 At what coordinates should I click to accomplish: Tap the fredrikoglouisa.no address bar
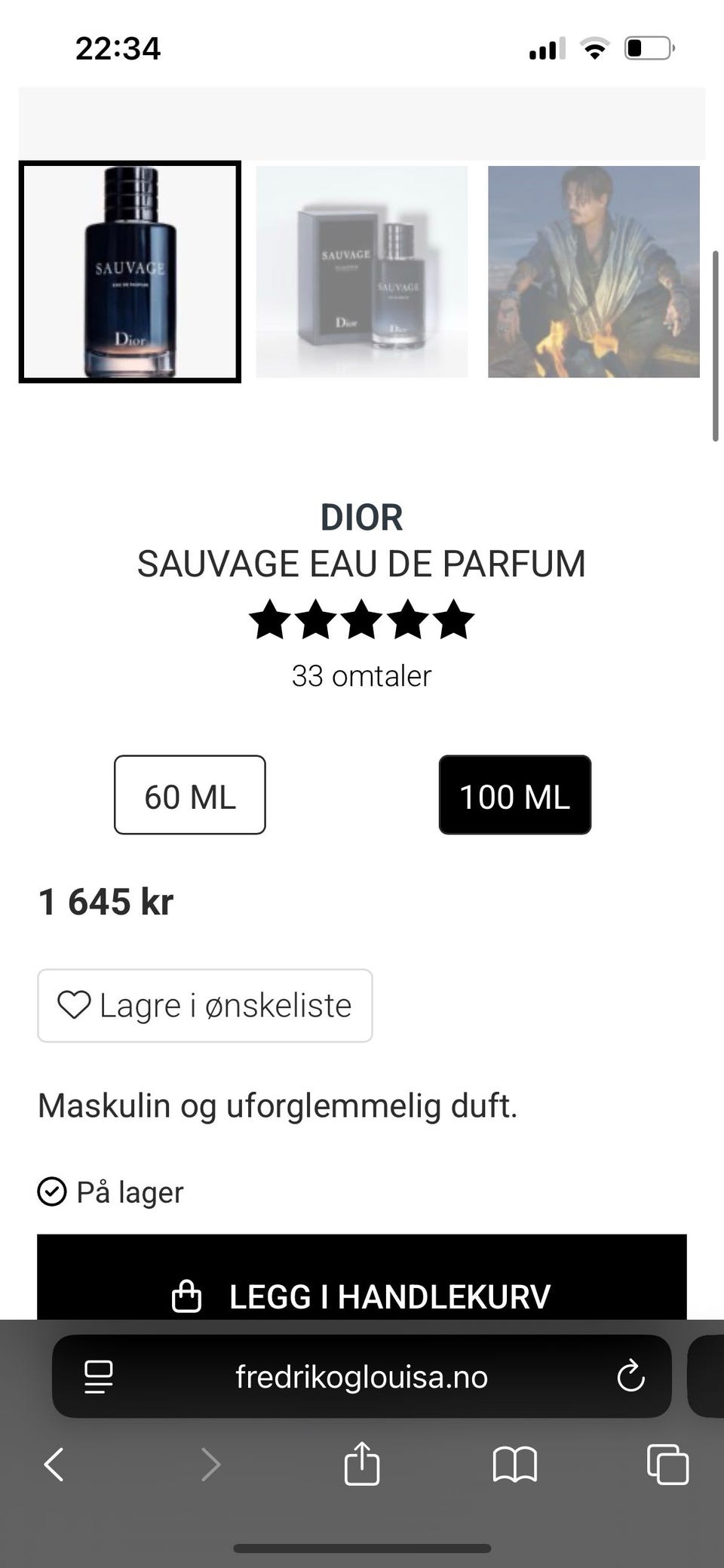361,1376
